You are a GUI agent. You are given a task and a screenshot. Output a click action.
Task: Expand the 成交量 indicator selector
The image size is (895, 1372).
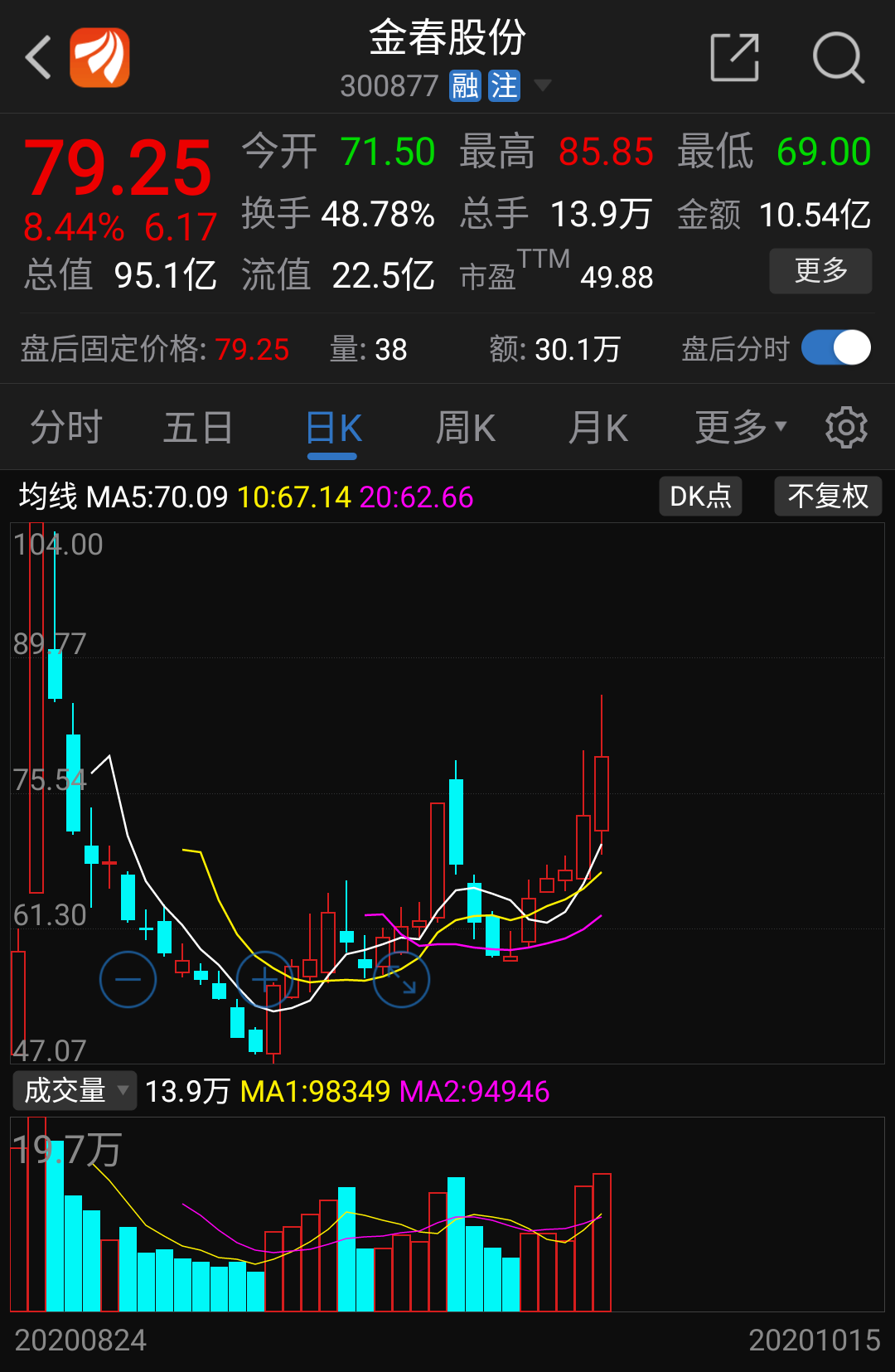[74, 1090]
